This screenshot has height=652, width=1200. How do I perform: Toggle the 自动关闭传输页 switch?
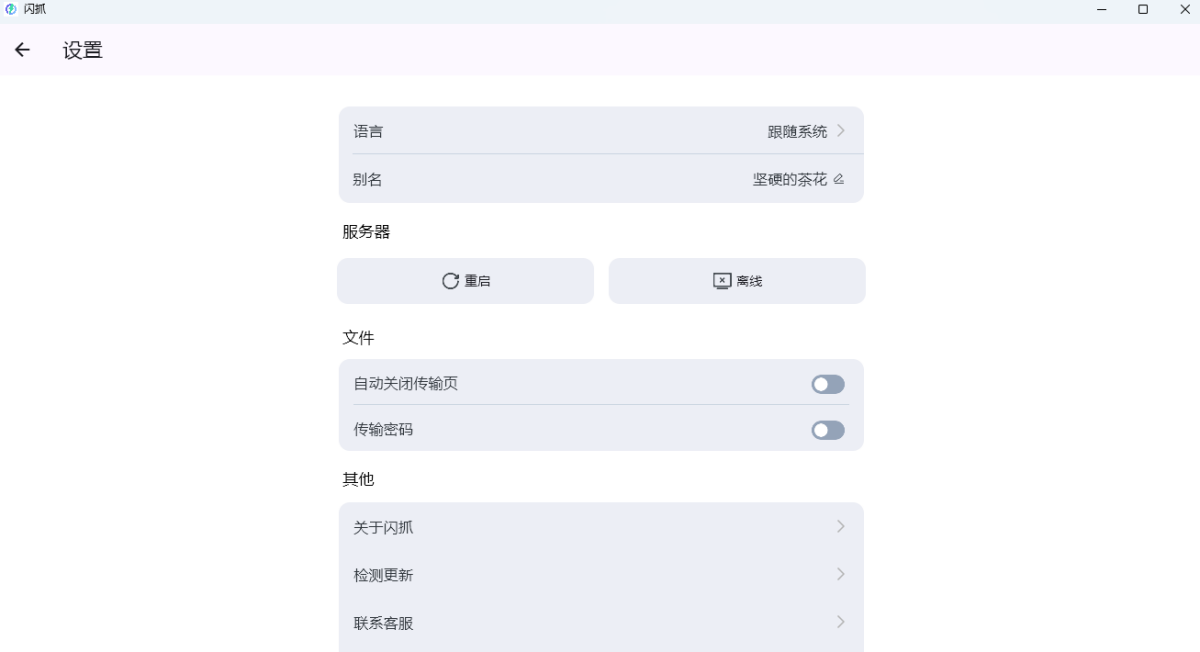coord(827,384)
